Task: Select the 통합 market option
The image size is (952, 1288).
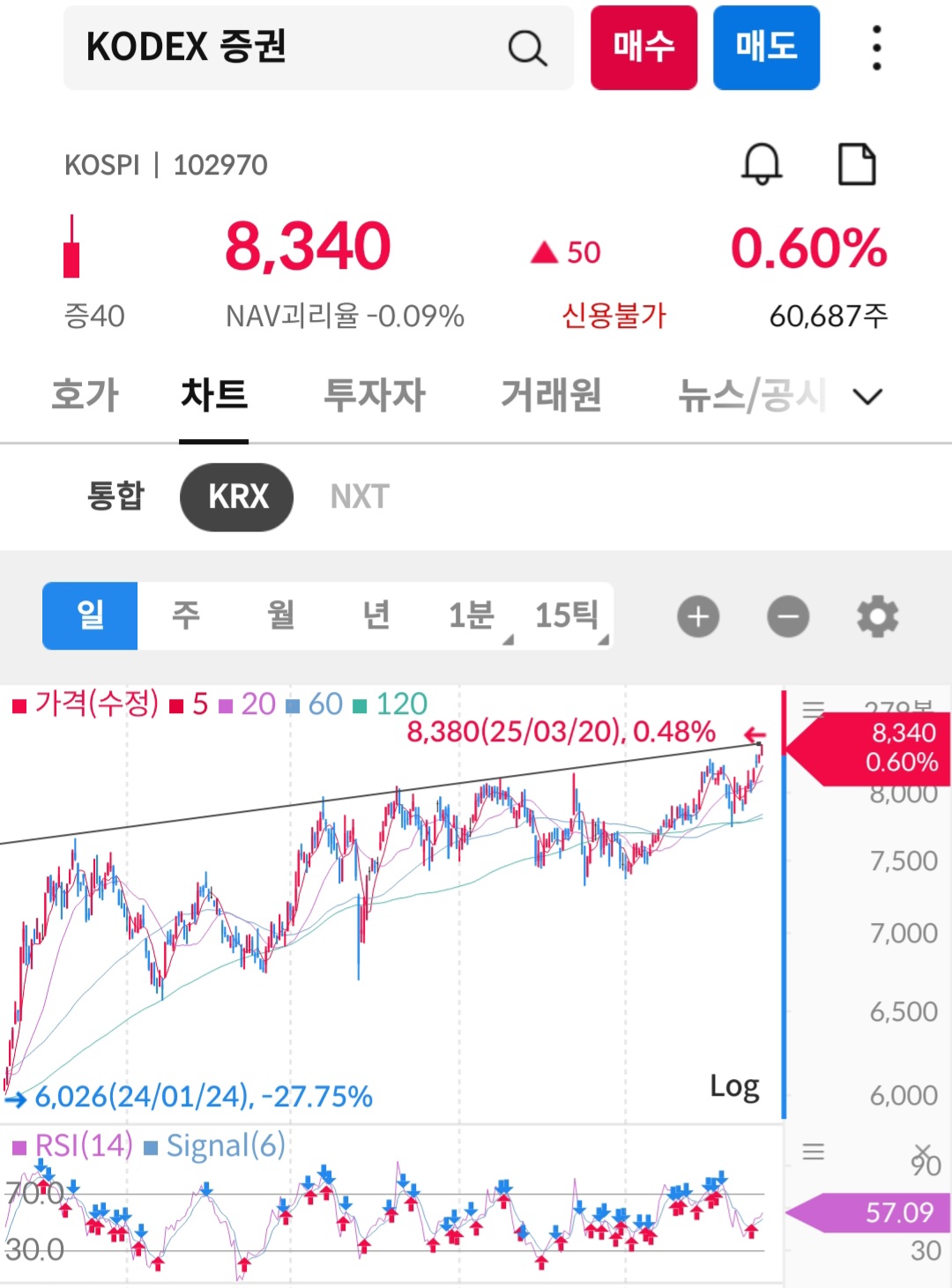Action: tap(115, 496)
